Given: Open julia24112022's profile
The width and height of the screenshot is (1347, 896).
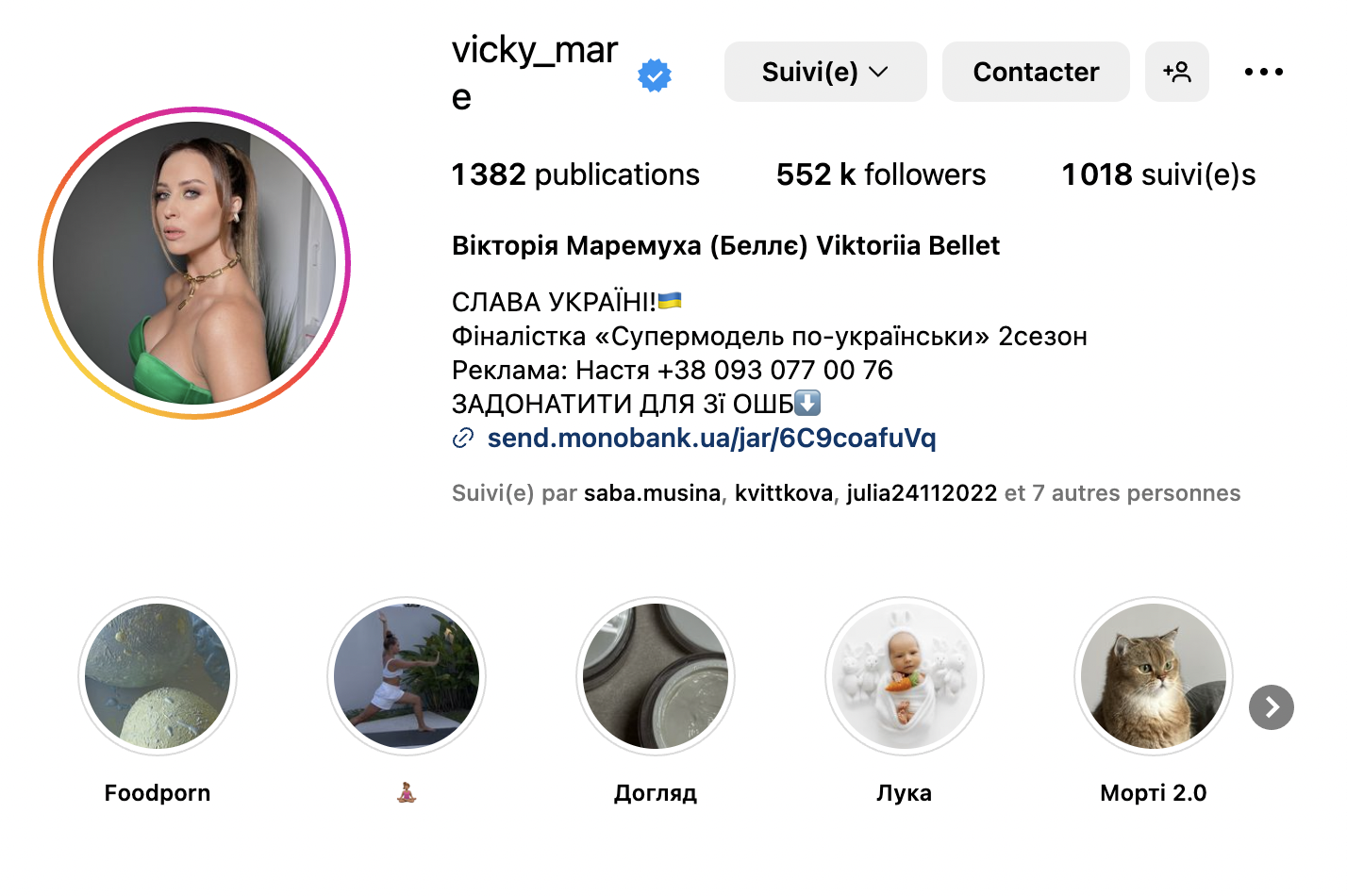Looking at the screenshot, I should coord(921,493).
